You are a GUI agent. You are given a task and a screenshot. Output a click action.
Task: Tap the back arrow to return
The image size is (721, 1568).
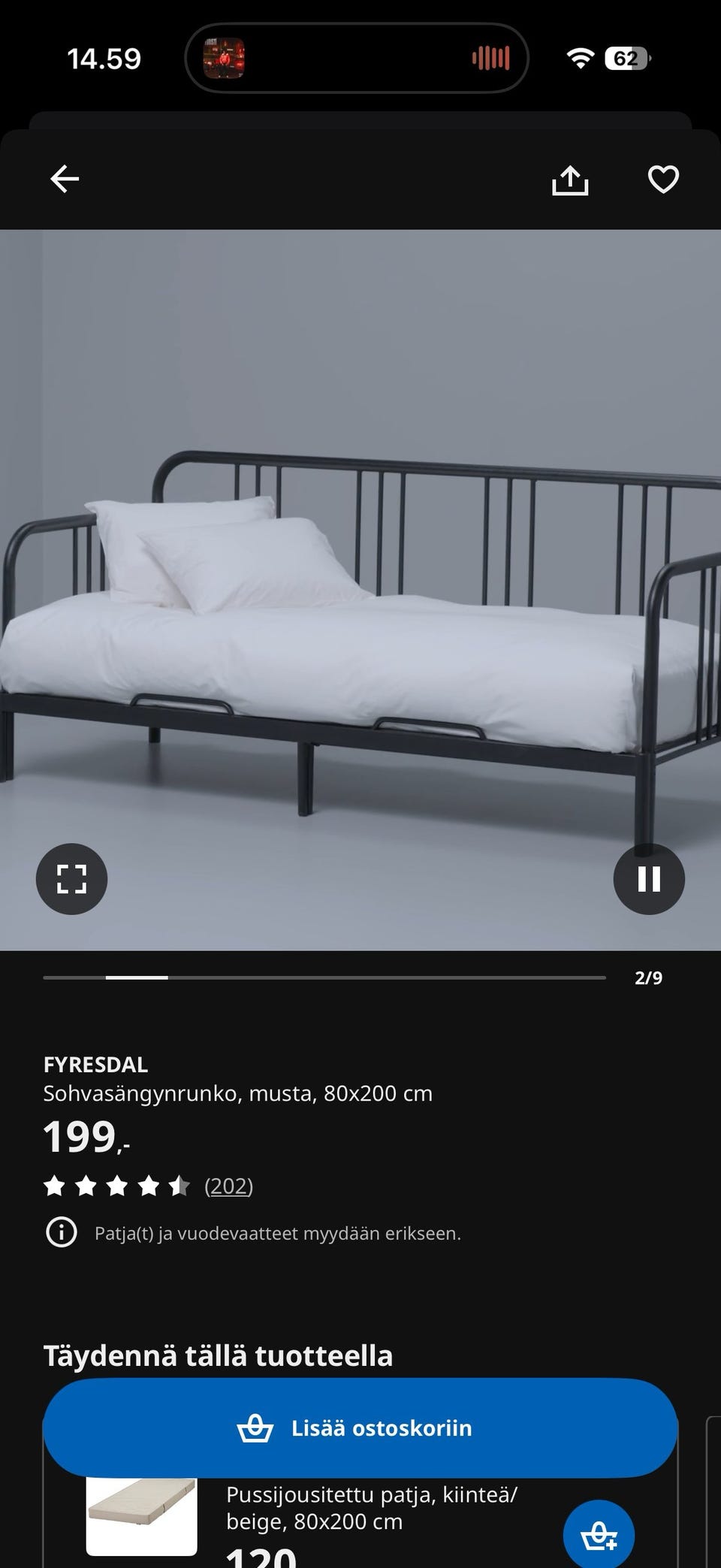pyautogui.click(x=64, y=178)
